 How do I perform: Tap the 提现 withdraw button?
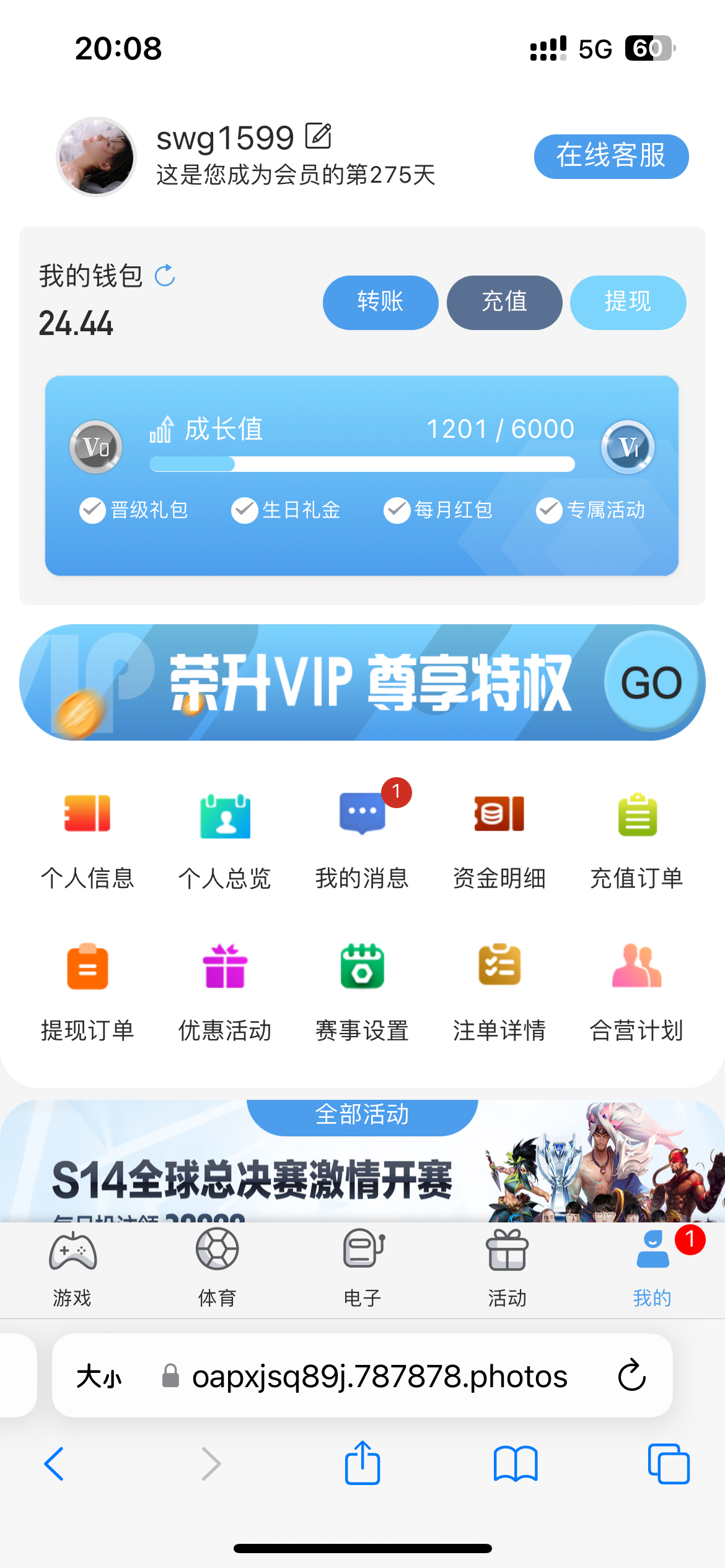627,302
